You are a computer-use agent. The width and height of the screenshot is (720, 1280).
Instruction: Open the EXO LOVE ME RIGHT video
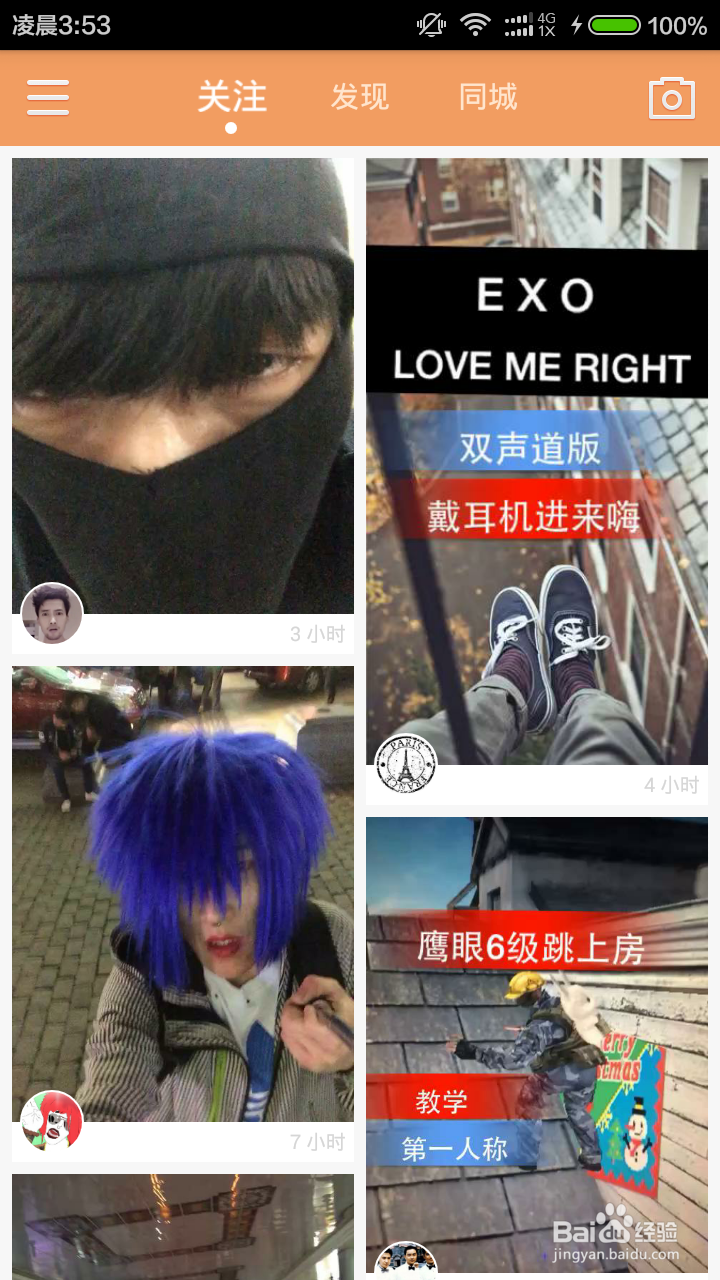(x=536, y=450)
